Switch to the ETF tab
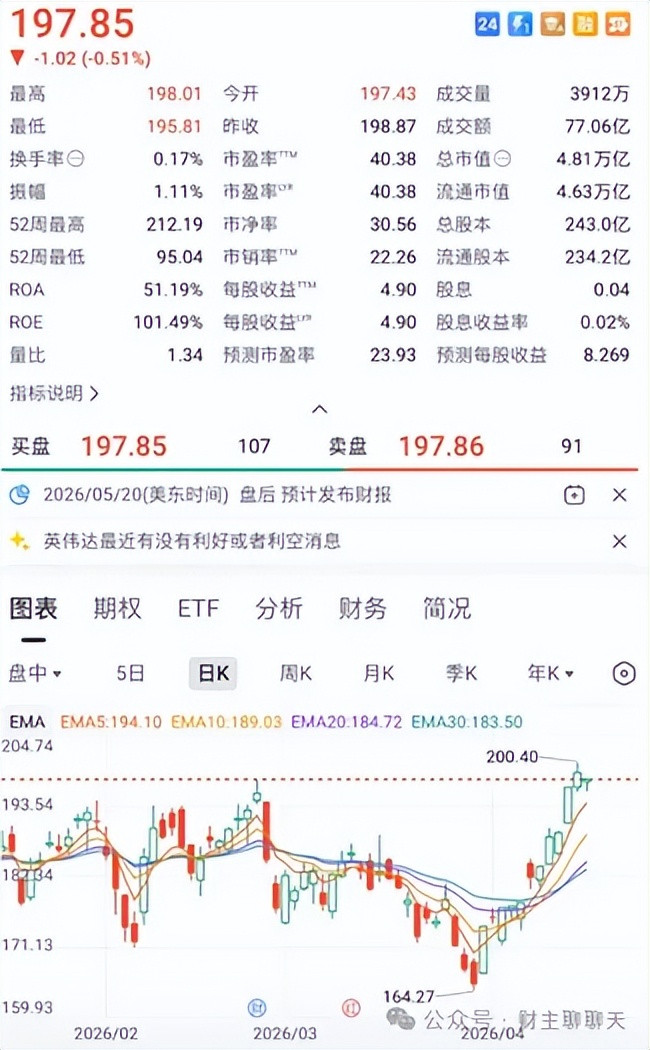The height and width of the screenshot is (1050, 650). pos(198,608)
